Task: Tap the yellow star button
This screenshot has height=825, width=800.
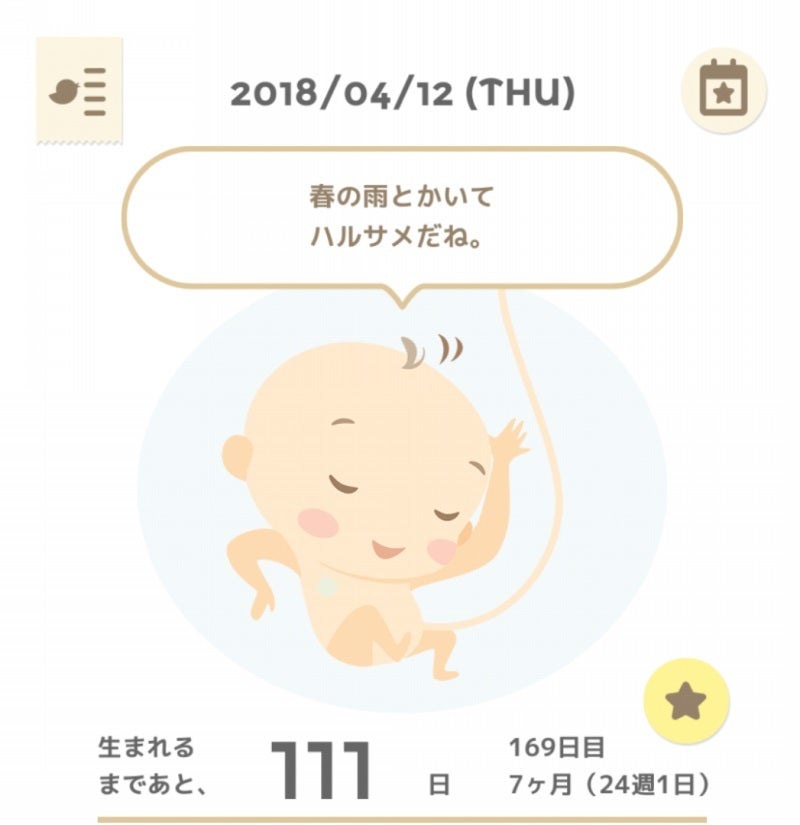Action: point(686,701)
